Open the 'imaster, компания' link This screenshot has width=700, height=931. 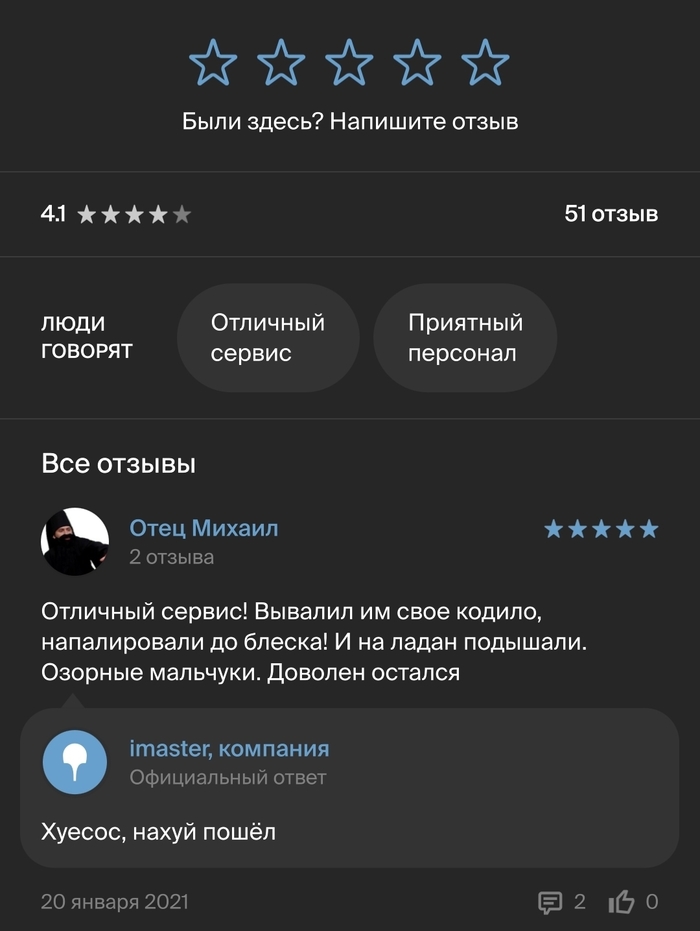tap(229, 749)
